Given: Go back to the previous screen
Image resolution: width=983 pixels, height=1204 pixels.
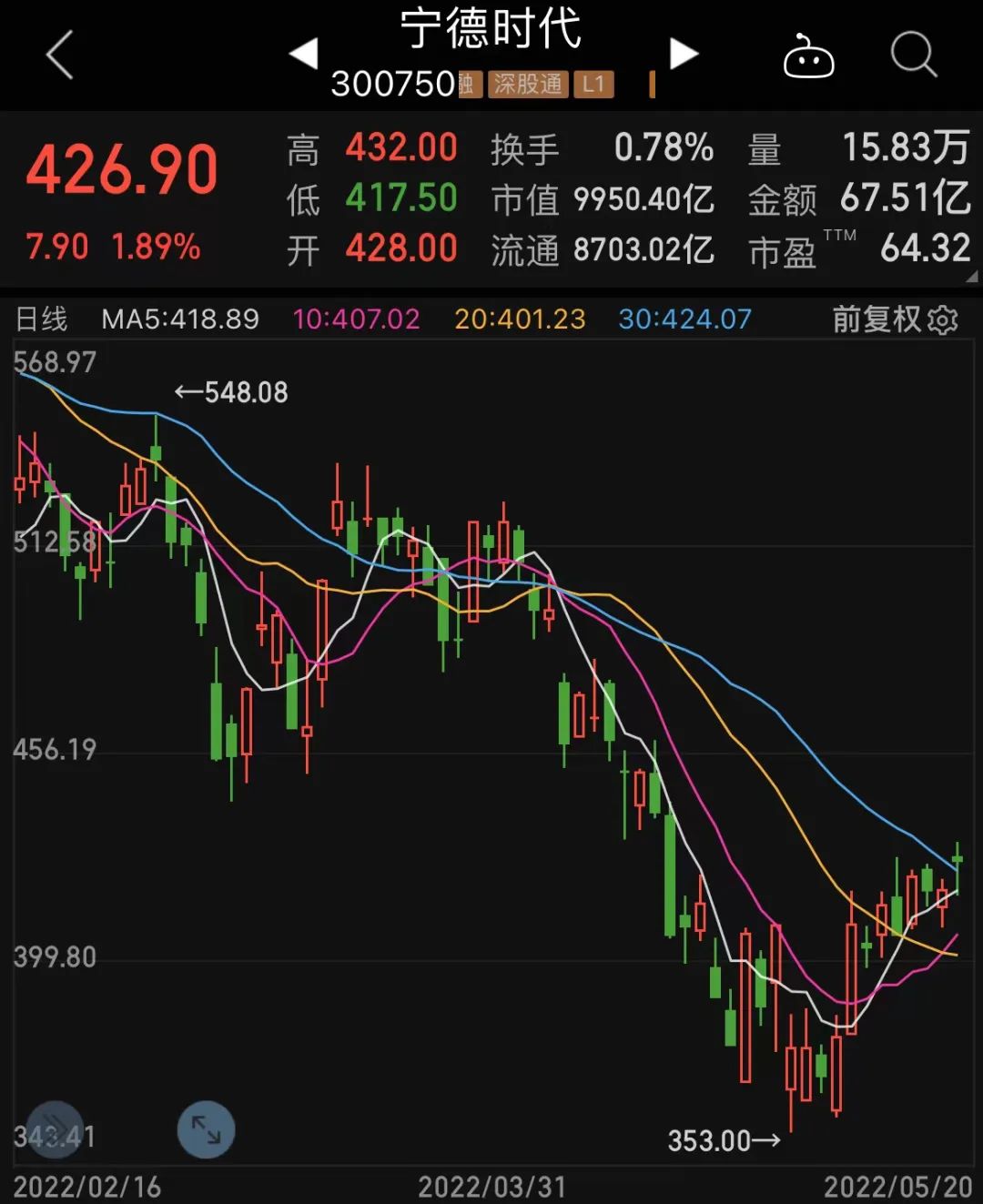Looking at the screenshot, I should pyautogui.click(x=60, y=55).
